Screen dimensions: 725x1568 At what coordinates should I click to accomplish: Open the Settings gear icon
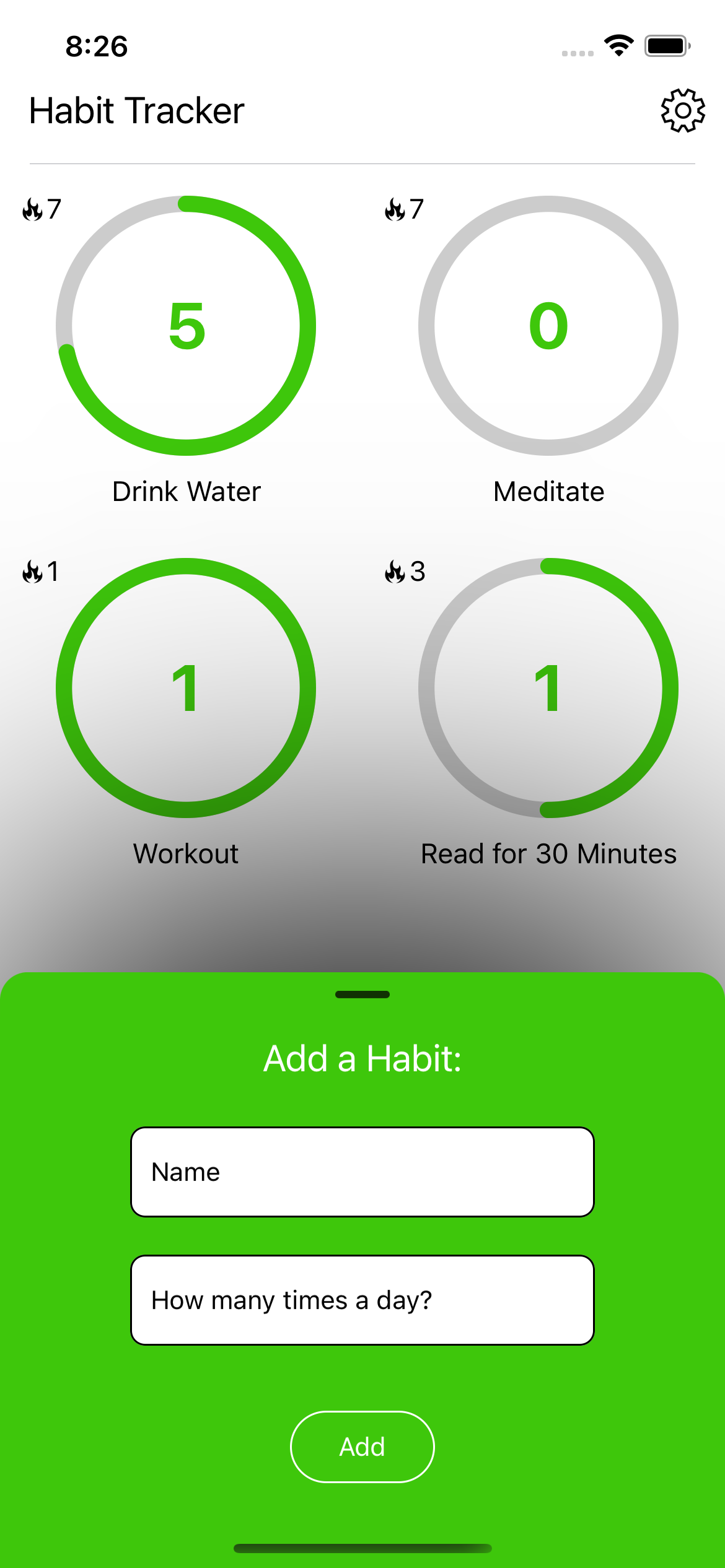coord(682,111)
